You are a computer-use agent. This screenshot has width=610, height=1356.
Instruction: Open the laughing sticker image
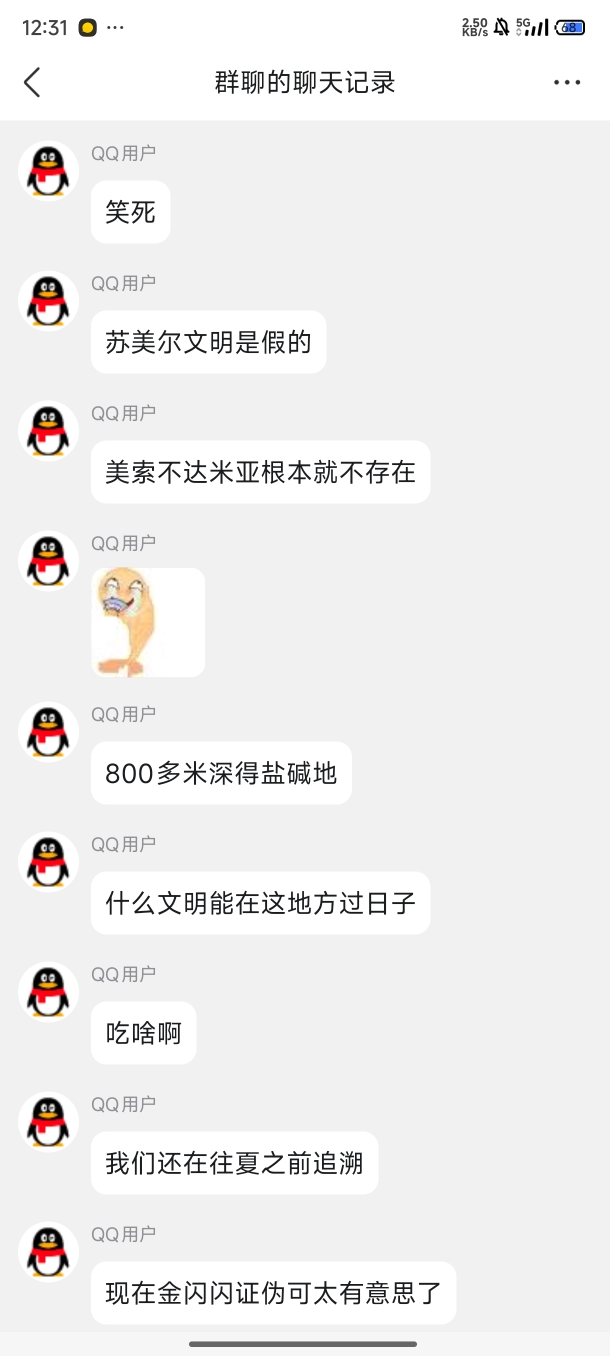[x=148, y=622]
